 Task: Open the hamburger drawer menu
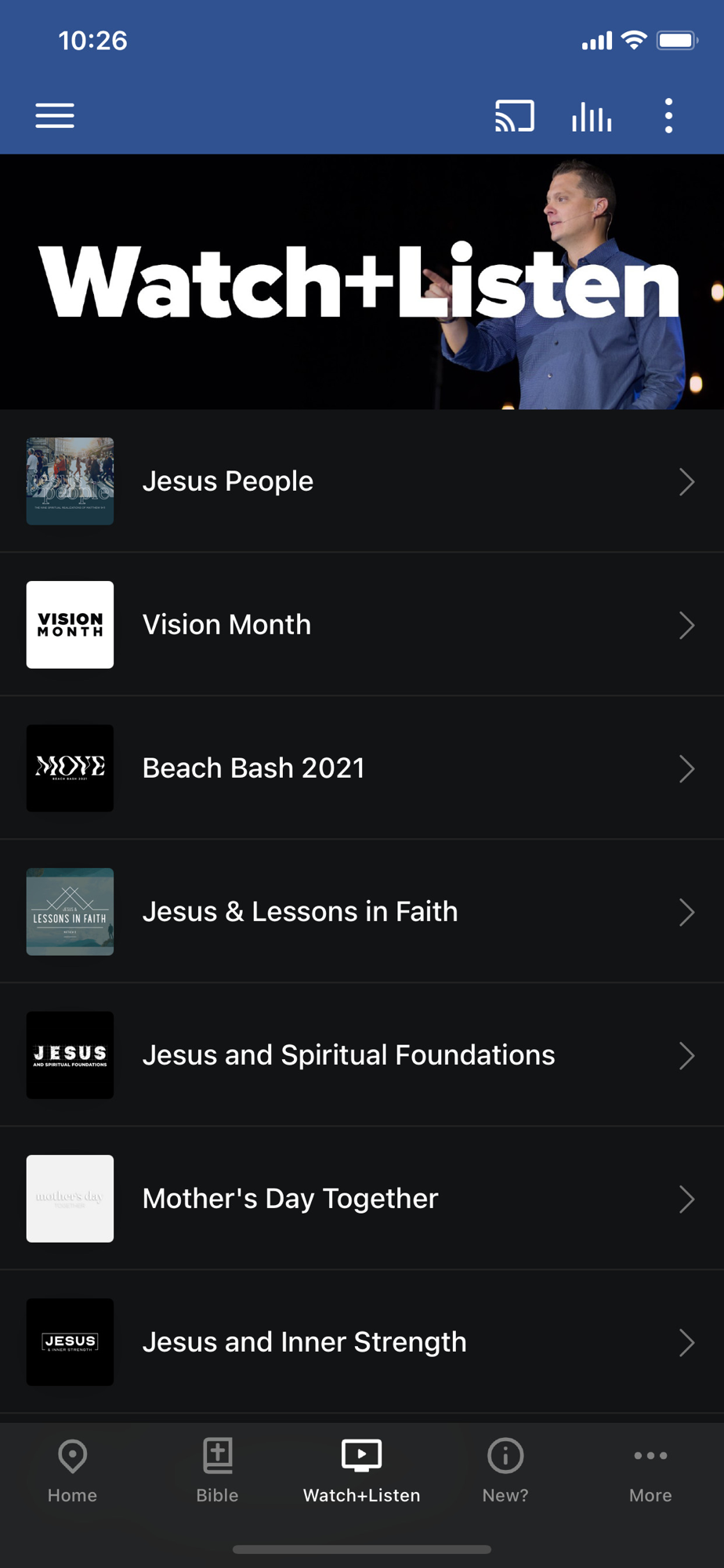(55, 116)
